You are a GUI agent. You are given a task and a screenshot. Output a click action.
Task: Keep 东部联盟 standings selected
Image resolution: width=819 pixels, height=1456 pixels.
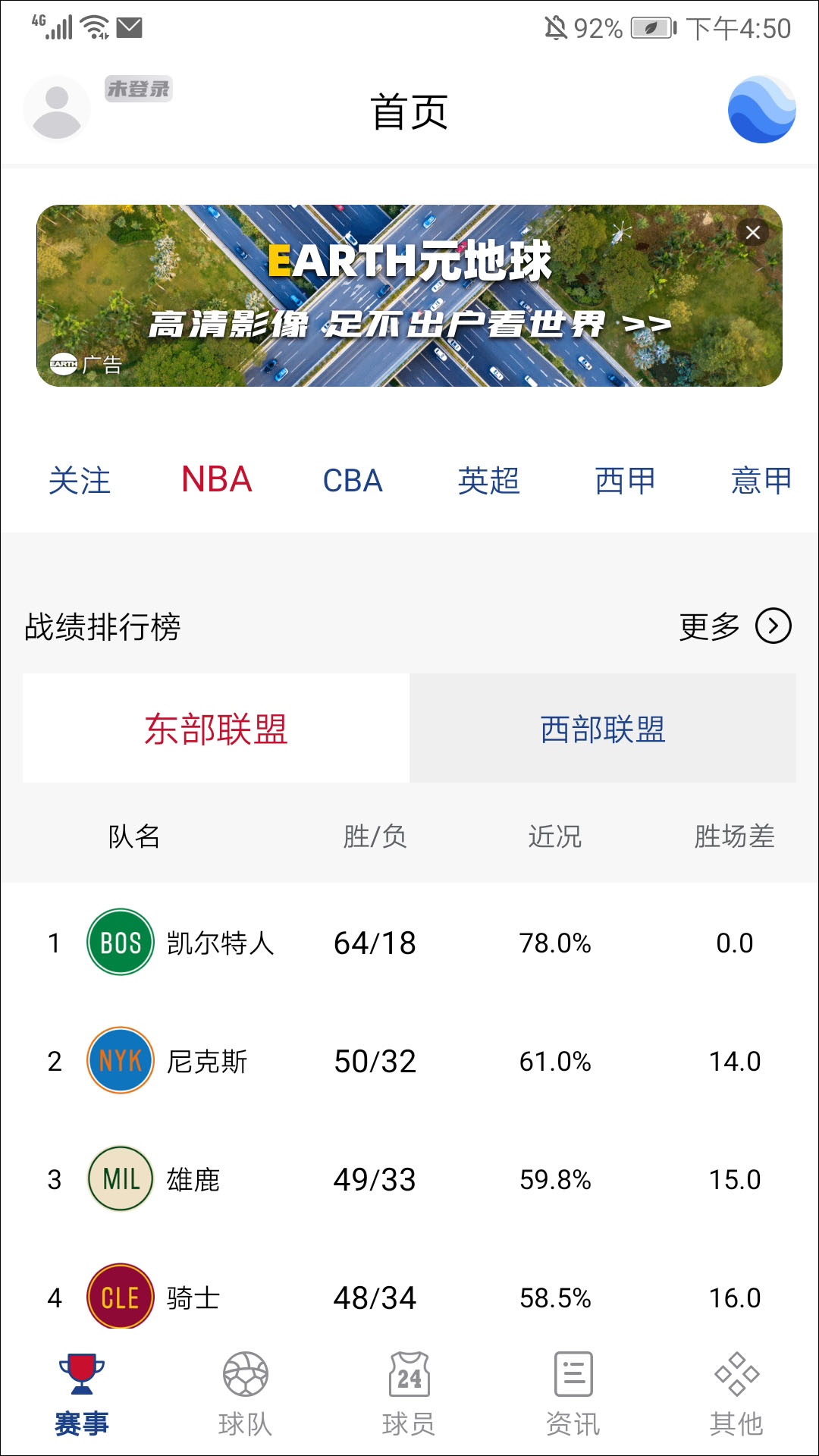pos(215,726)
